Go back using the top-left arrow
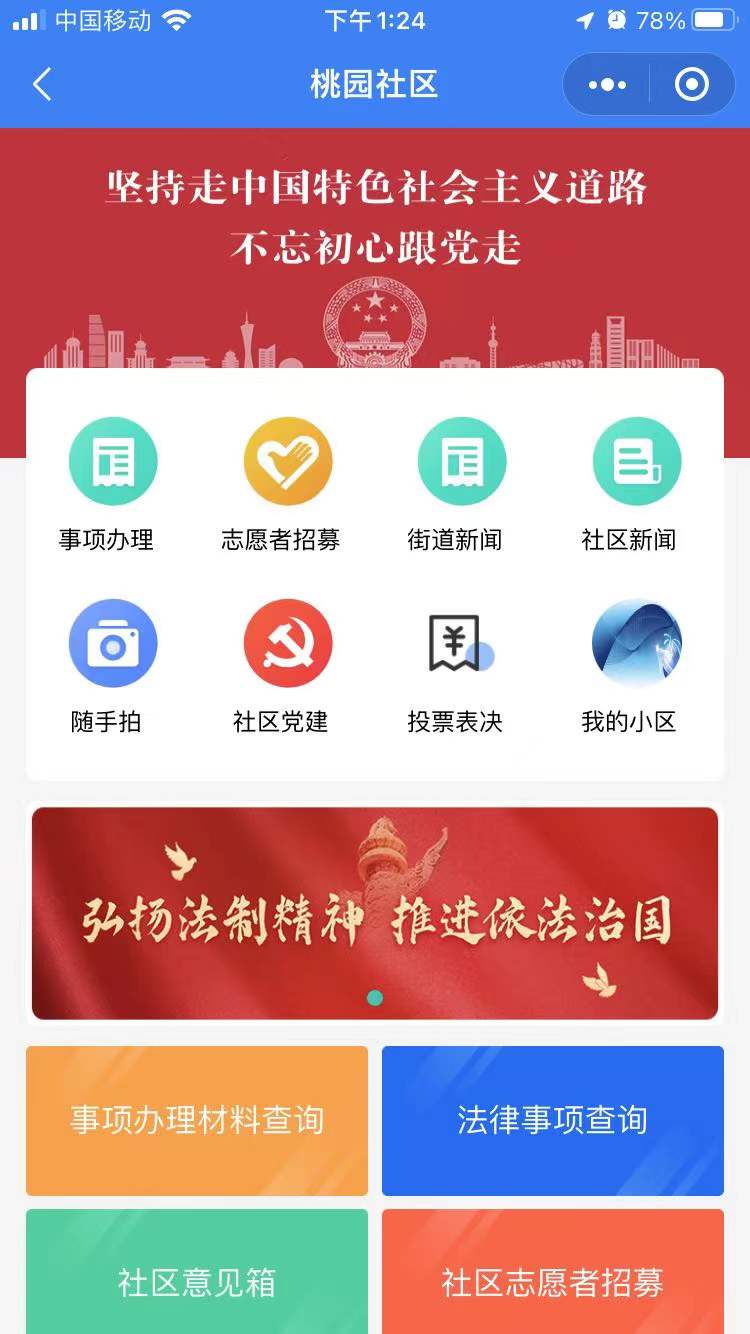750x1334 pixels. 42,85
